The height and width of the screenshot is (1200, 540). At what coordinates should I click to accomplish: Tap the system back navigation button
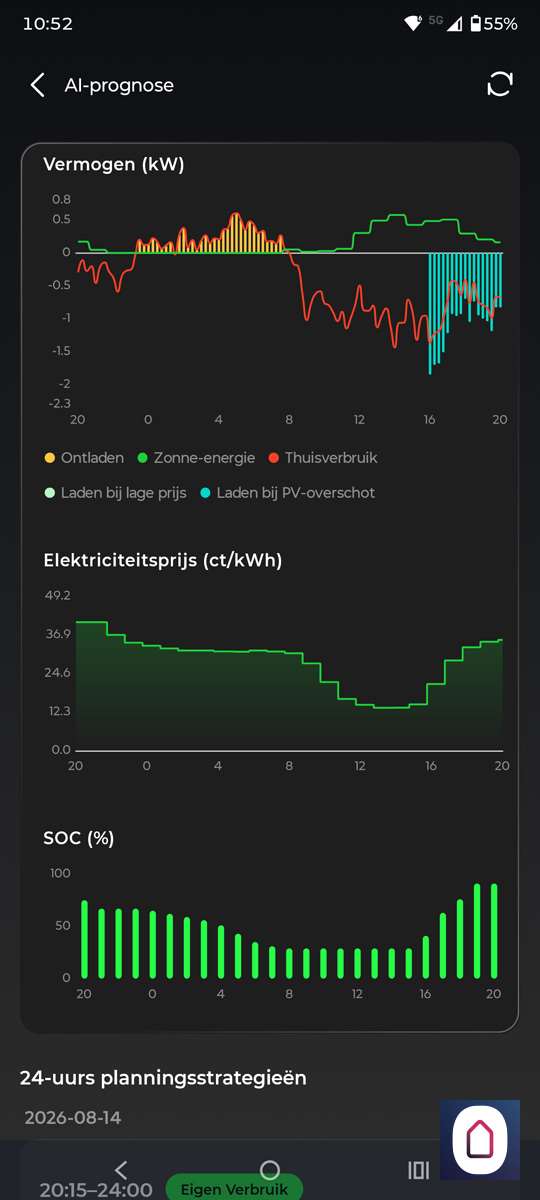click(121, 1170)
